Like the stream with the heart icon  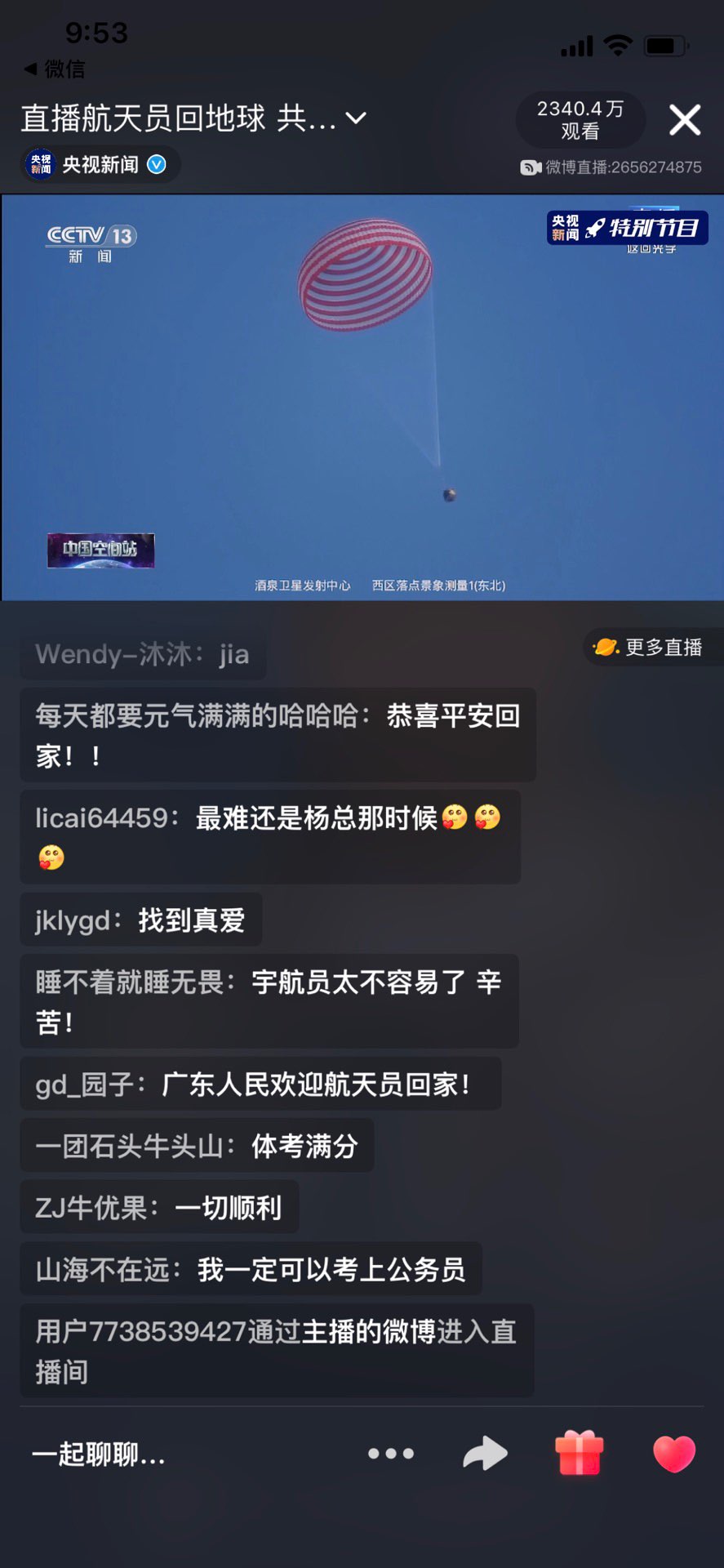(x=674, y=1454)
